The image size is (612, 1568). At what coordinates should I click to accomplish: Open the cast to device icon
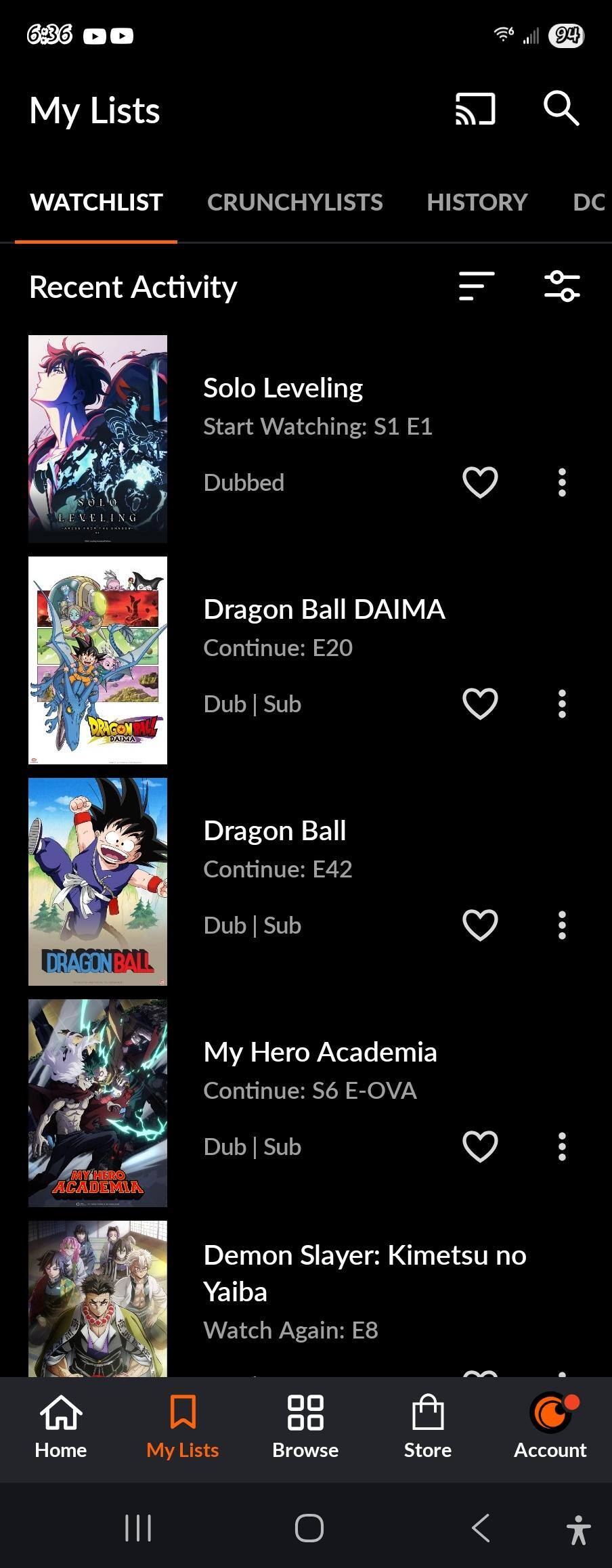click(x=475, y=109)
